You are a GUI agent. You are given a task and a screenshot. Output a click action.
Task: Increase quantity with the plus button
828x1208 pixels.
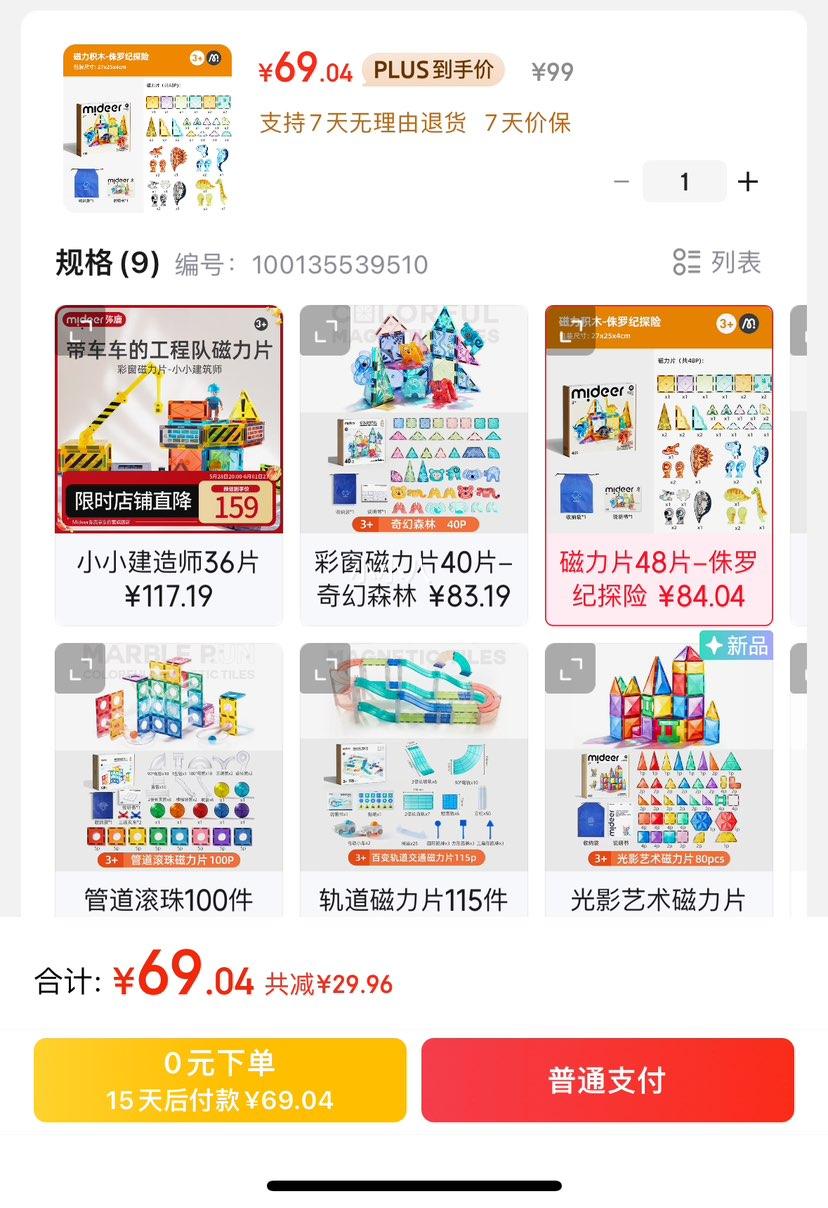(x=747, y=182)
